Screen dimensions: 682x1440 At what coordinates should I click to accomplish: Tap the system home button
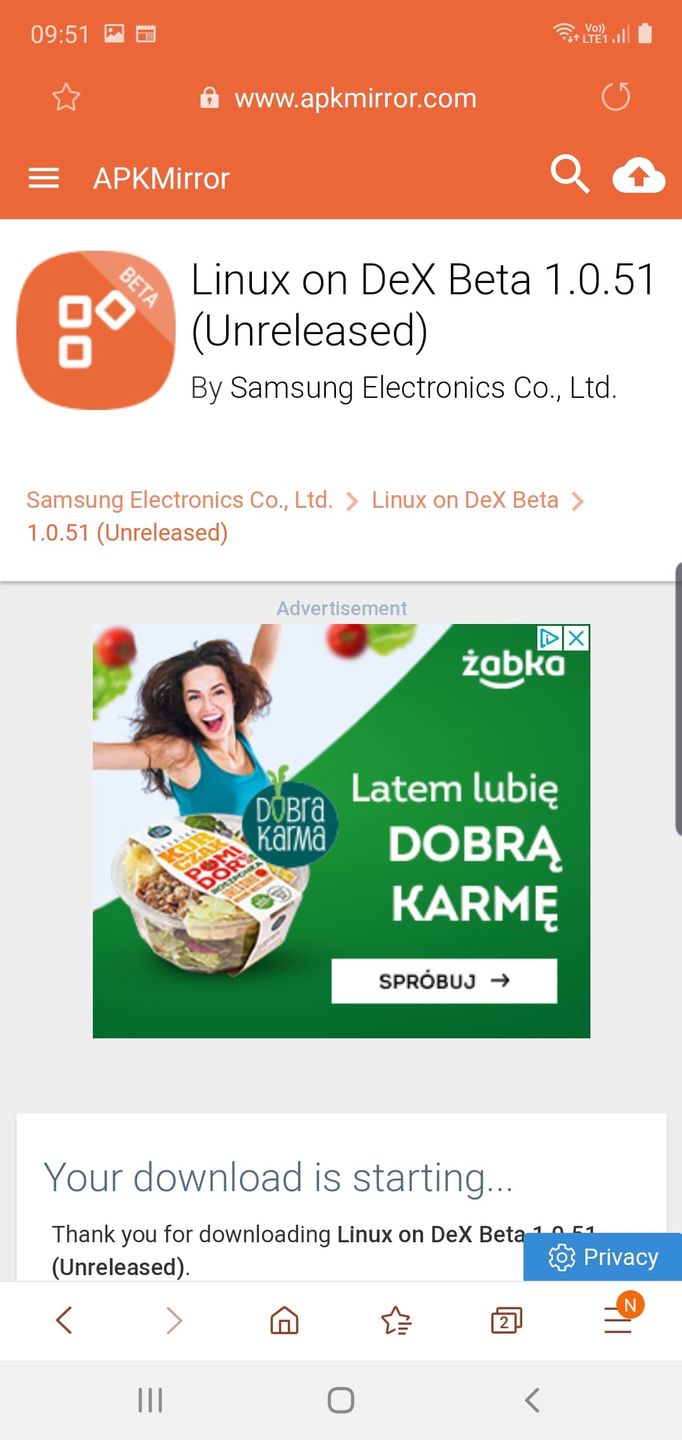coord(341,1400)
